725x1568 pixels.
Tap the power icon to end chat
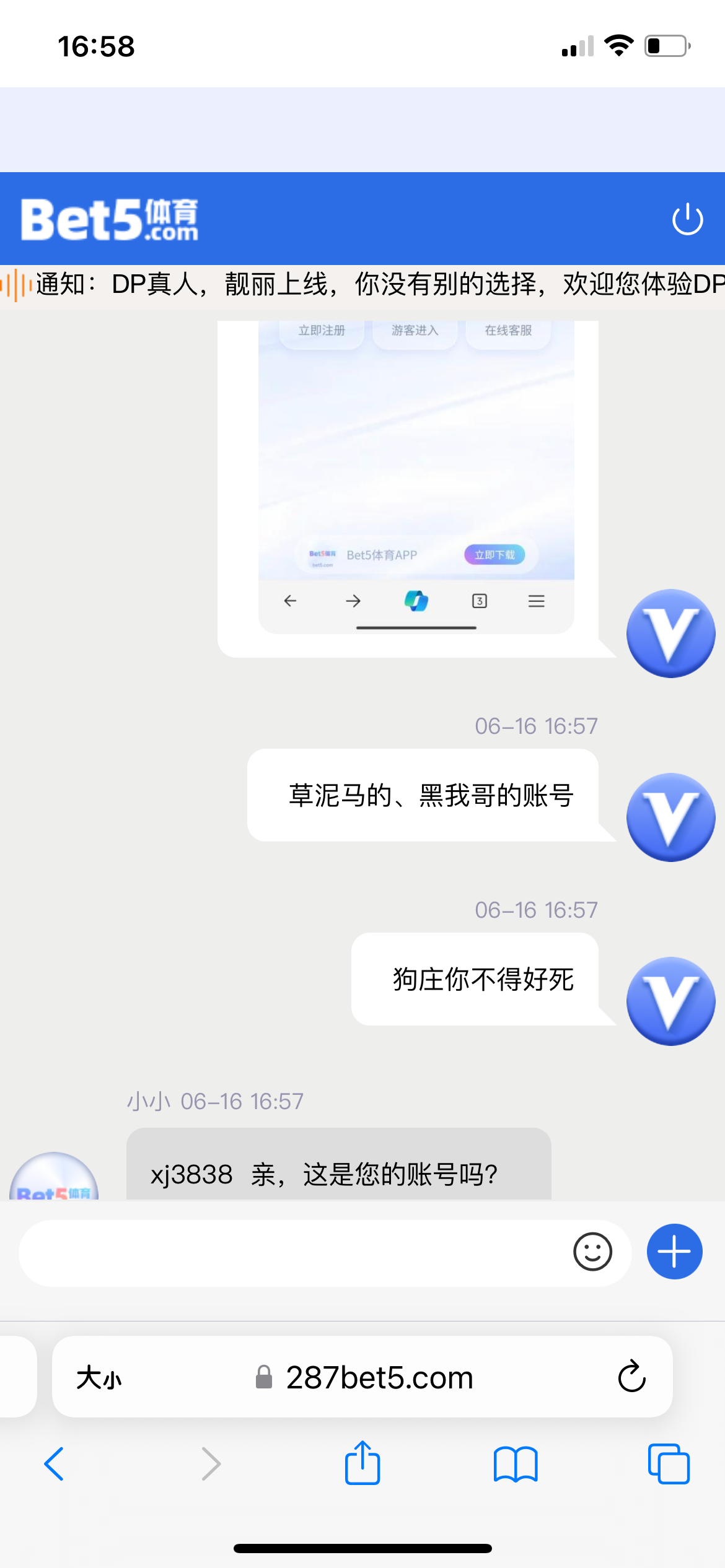(687, 219)
